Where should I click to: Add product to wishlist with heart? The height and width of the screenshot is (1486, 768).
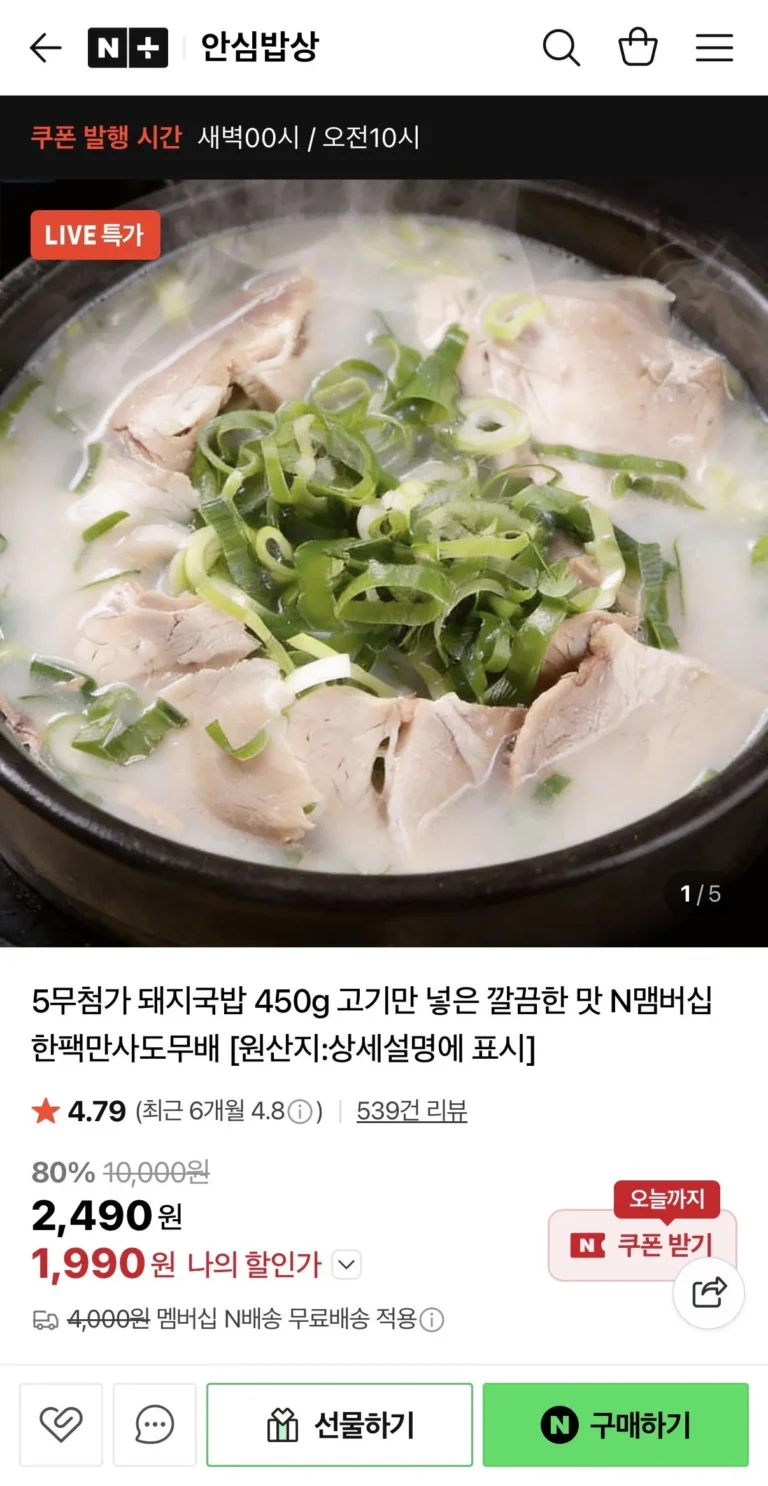[x=61, y=1424]
